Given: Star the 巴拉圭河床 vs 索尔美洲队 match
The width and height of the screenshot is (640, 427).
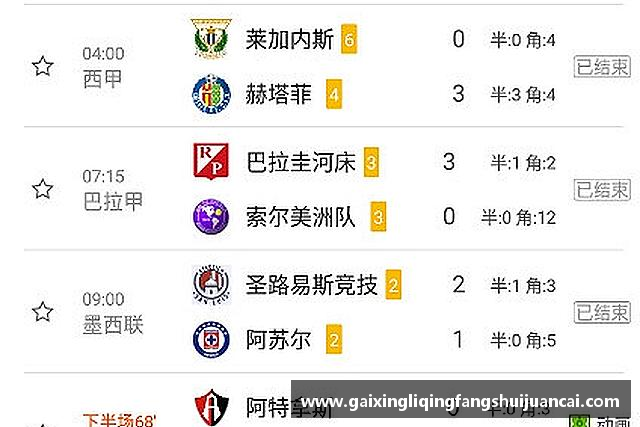Looking at the screenshot, I should pyautogui.click(x=42, y=189).
